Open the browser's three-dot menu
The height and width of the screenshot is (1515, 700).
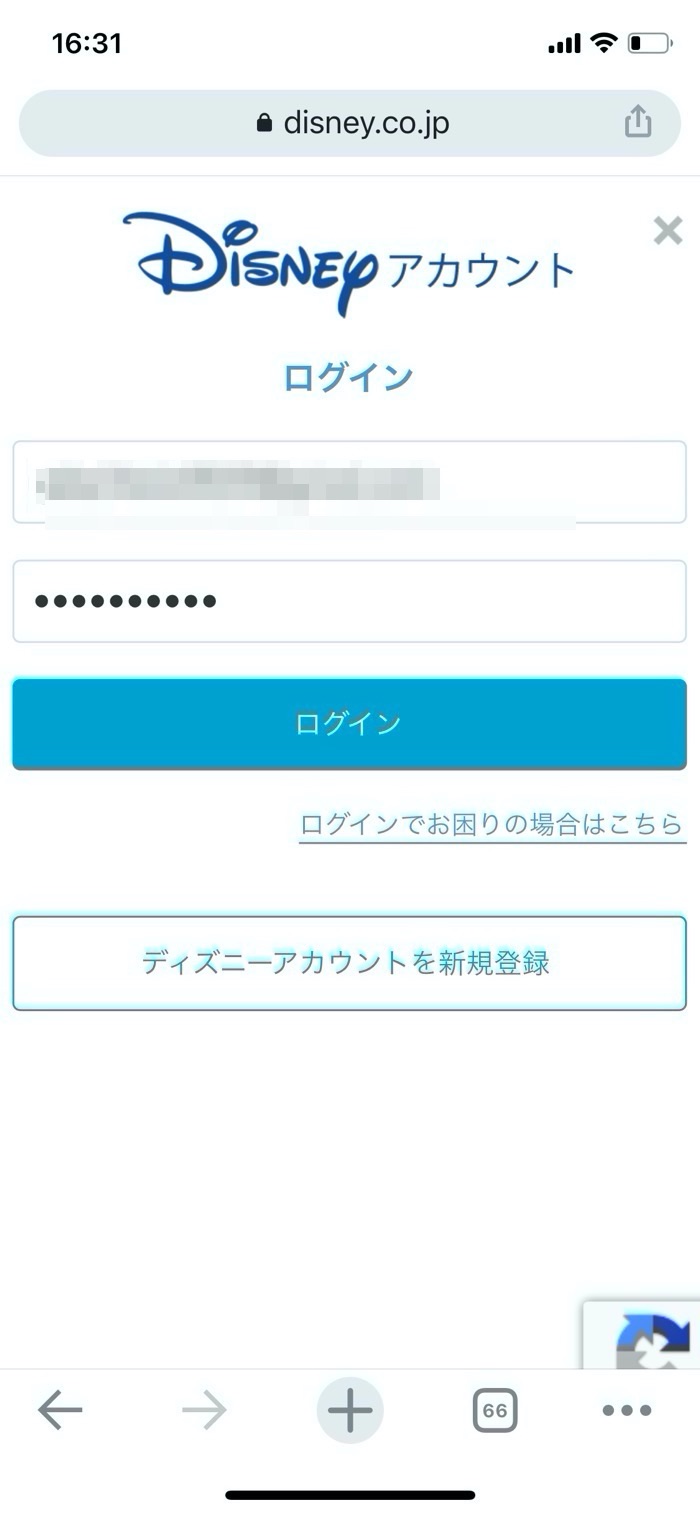(627, 1411)
